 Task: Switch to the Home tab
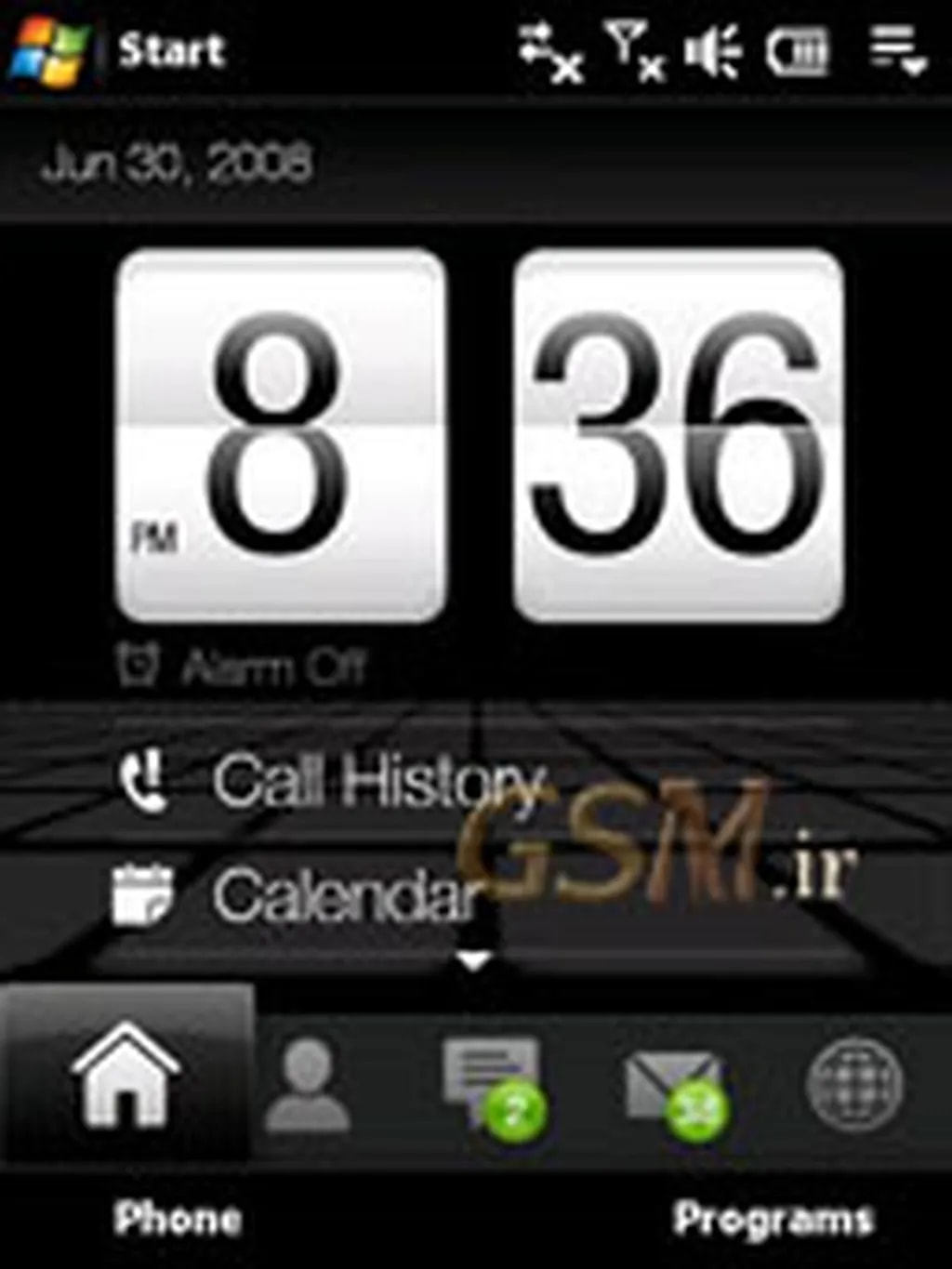tap(126, 1077)
